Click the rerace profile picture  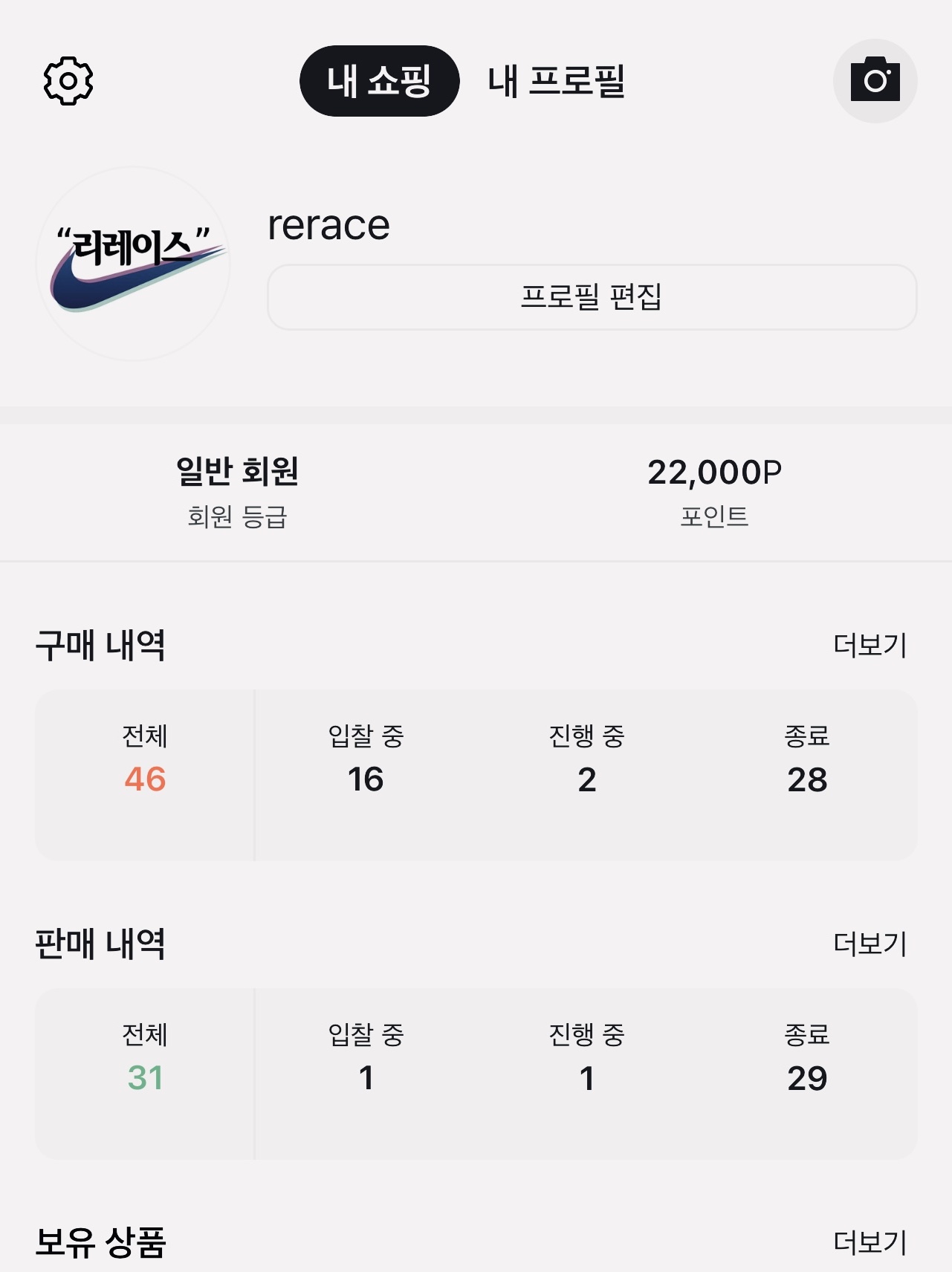(x=136, y=262)
